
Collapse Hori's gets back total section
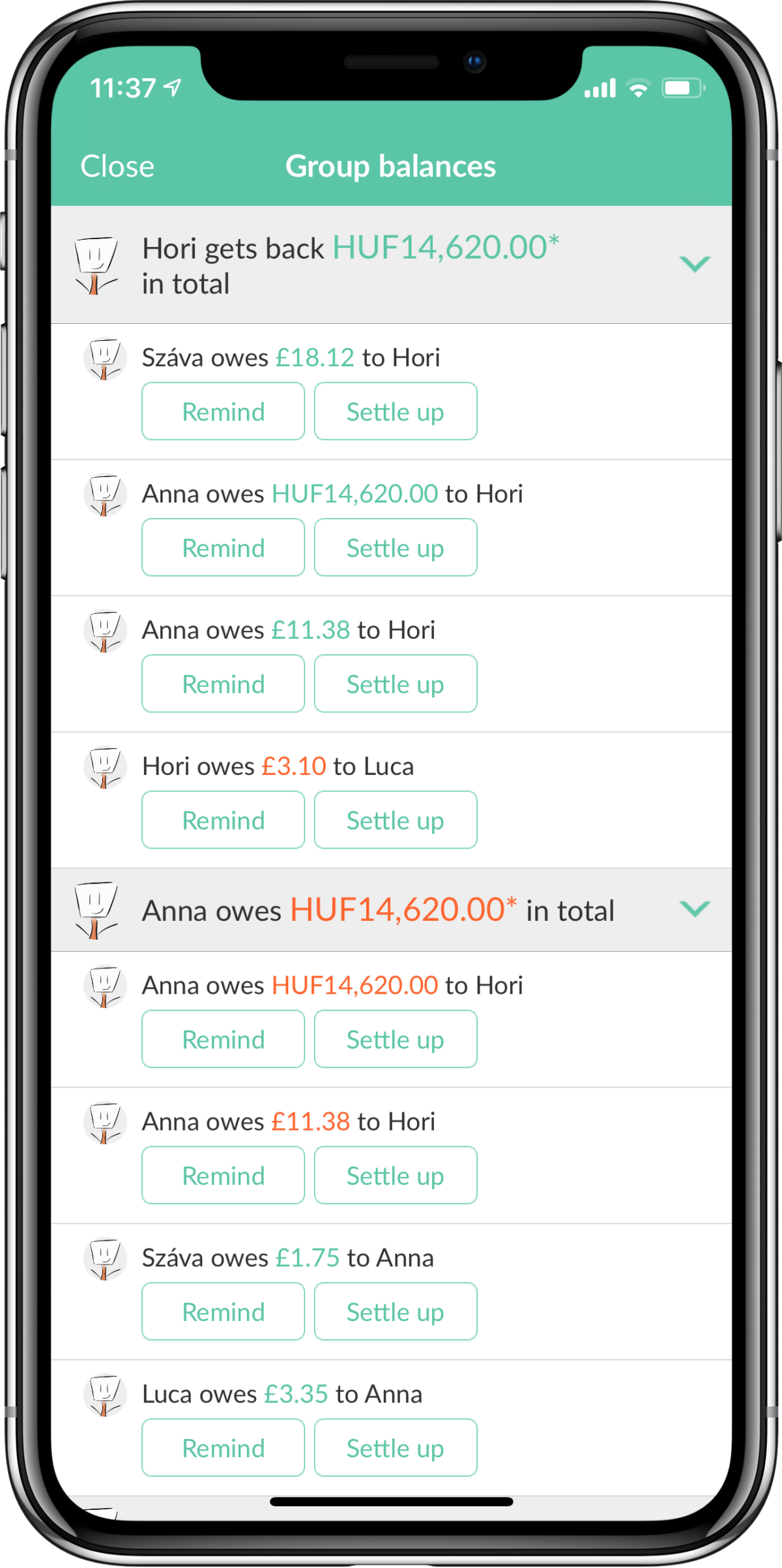(695, 264)
